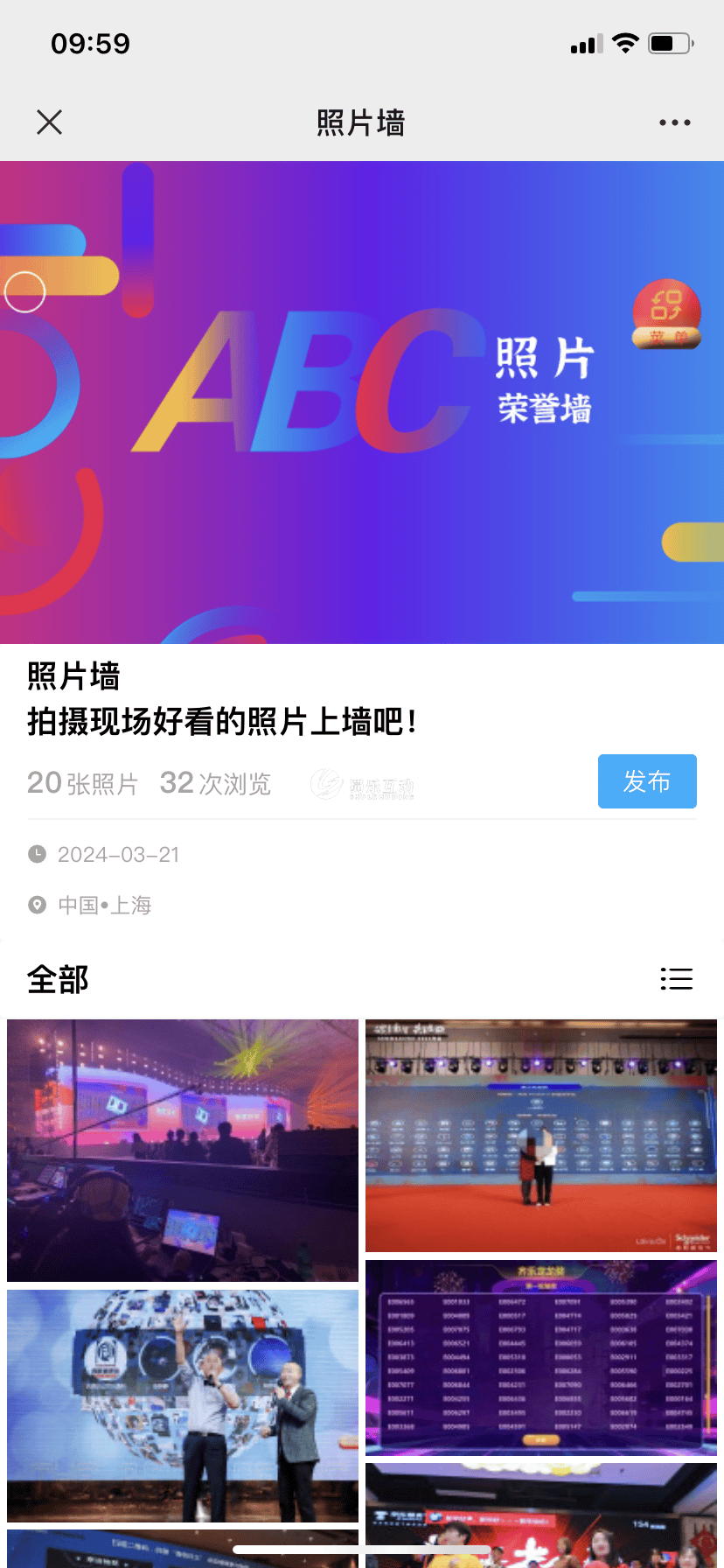
Task: Tap the watermark logo beside the view count
Action: [x=362, y=783]
